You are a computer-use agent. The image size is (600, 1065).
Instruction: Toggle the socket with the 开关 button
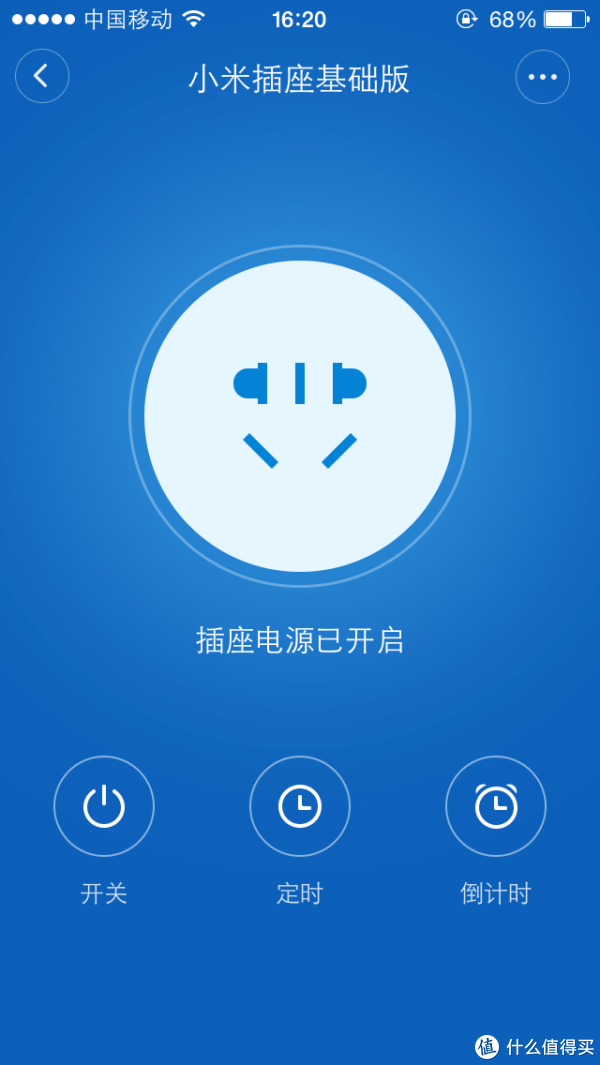104,806
